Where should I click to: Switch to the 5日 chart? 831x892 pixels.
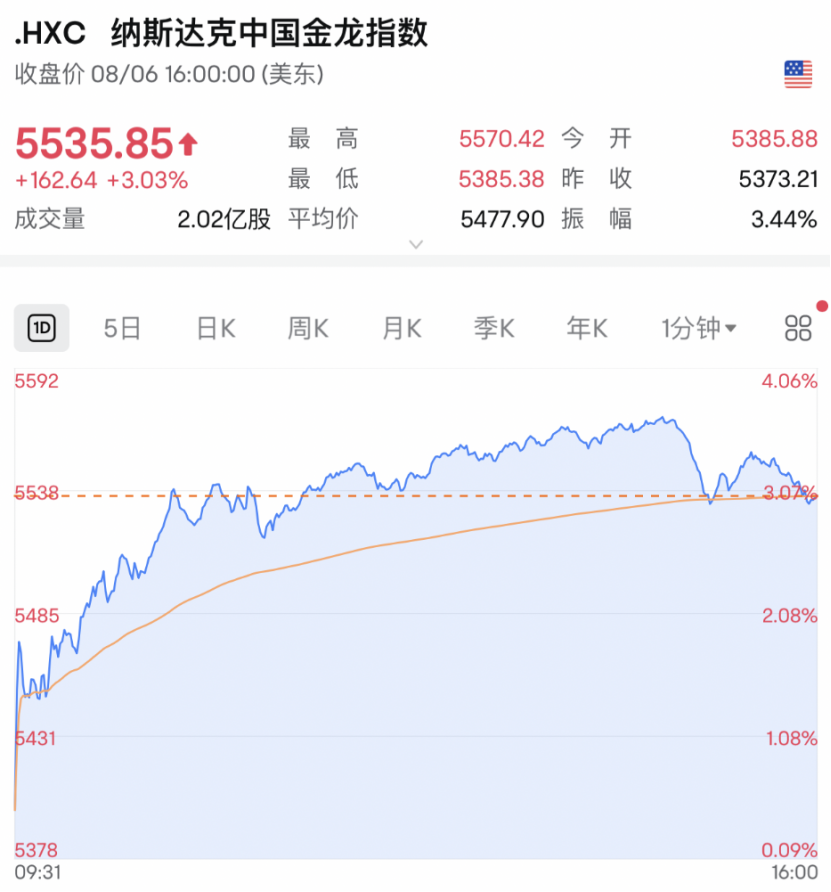(x=122, y=329)
